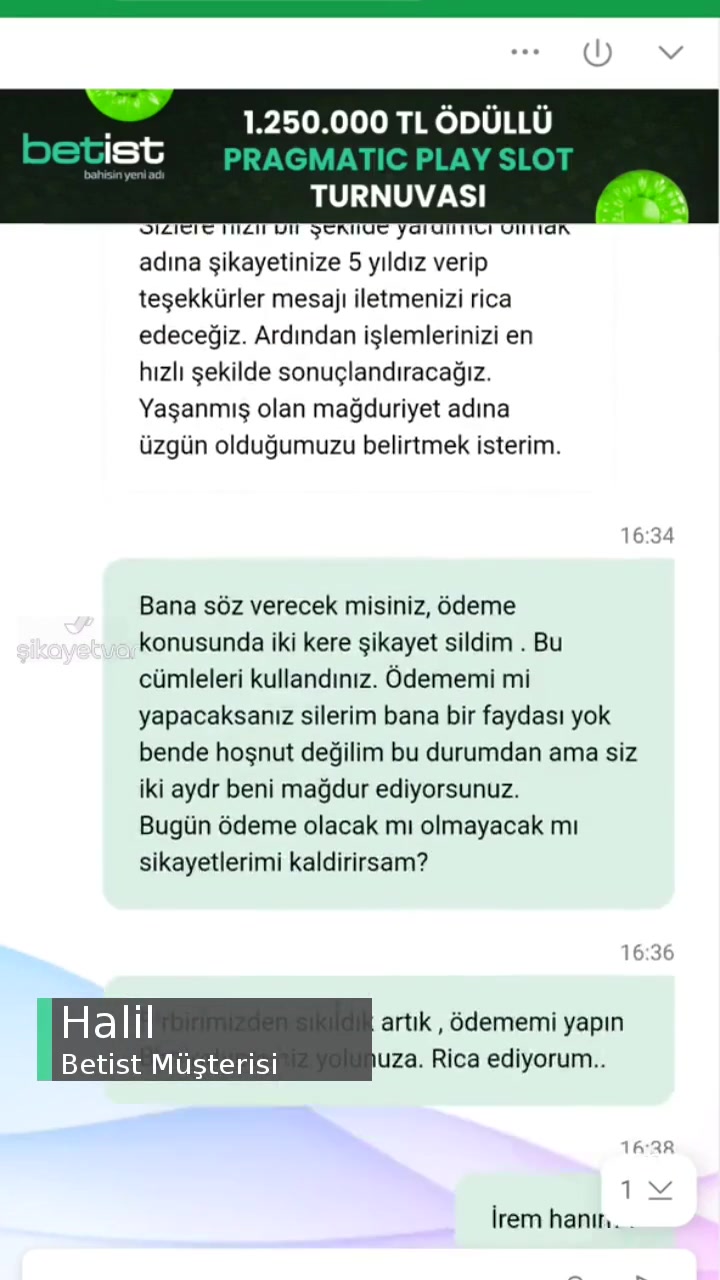The height and width of the screenshot is (1280, 720).
Task: Tap the 1 unread message badge
Action: pyautogui.click(x=626, y=1190)
